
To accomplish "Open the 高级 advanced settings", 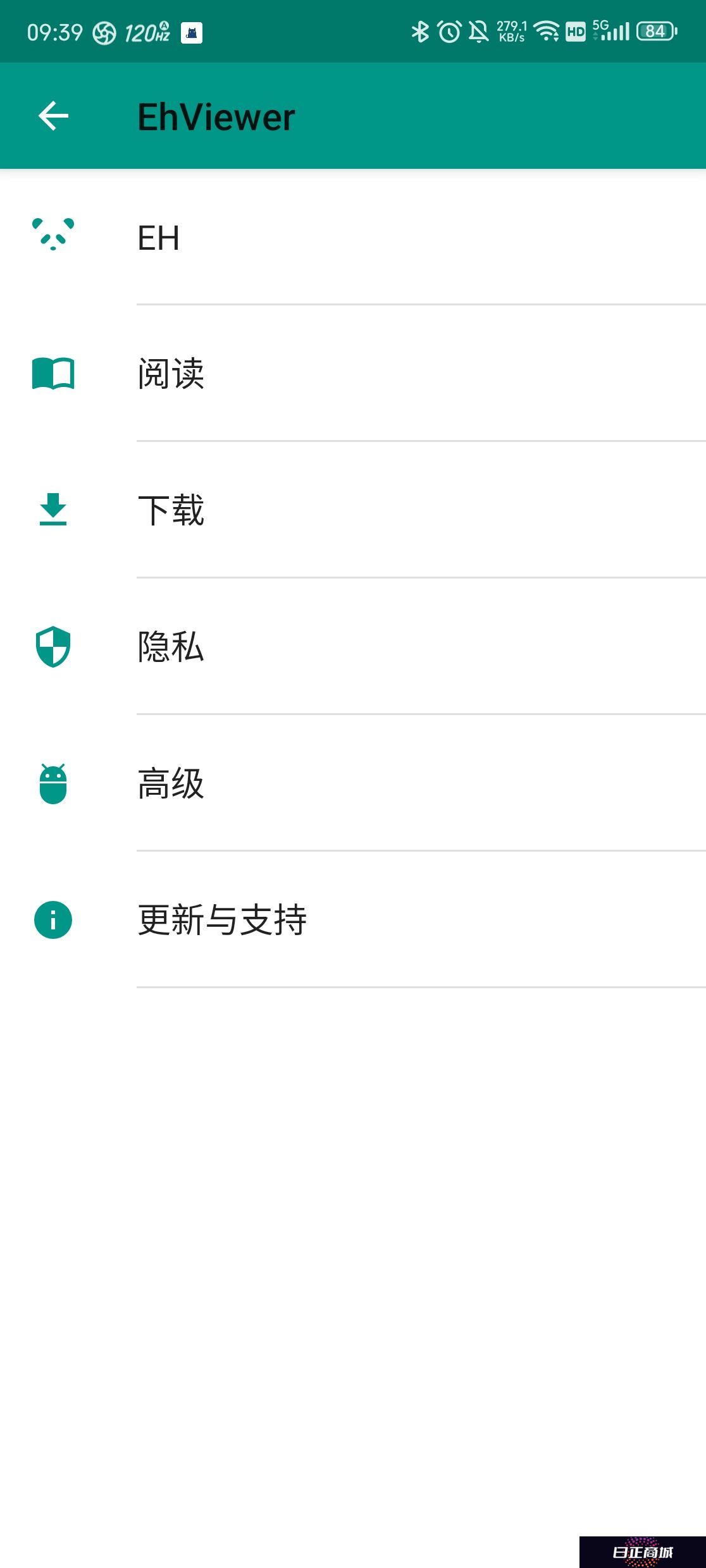I will [353, 783].
